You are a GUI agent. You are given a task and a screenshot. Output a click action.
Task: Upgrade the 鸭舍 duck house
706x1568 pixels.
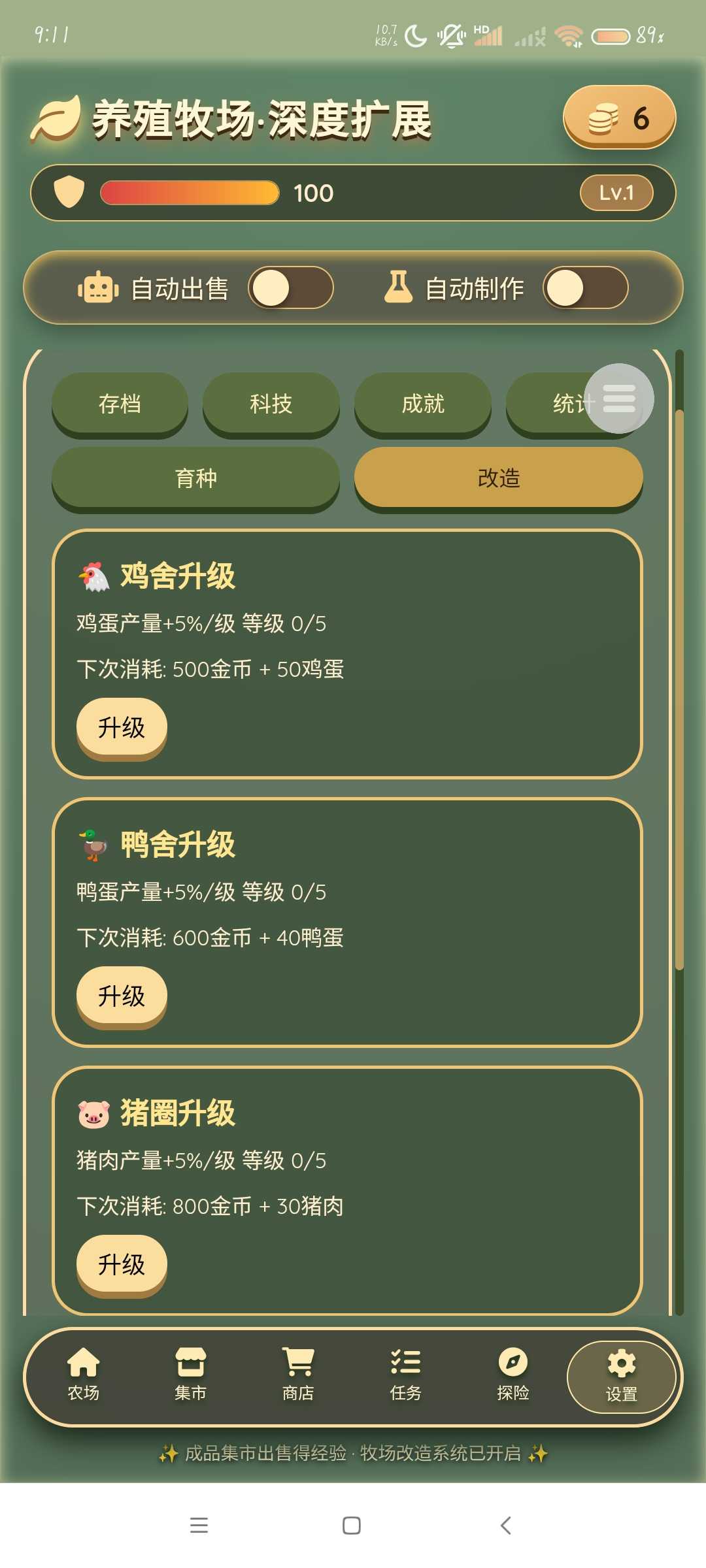click(122, 996)
